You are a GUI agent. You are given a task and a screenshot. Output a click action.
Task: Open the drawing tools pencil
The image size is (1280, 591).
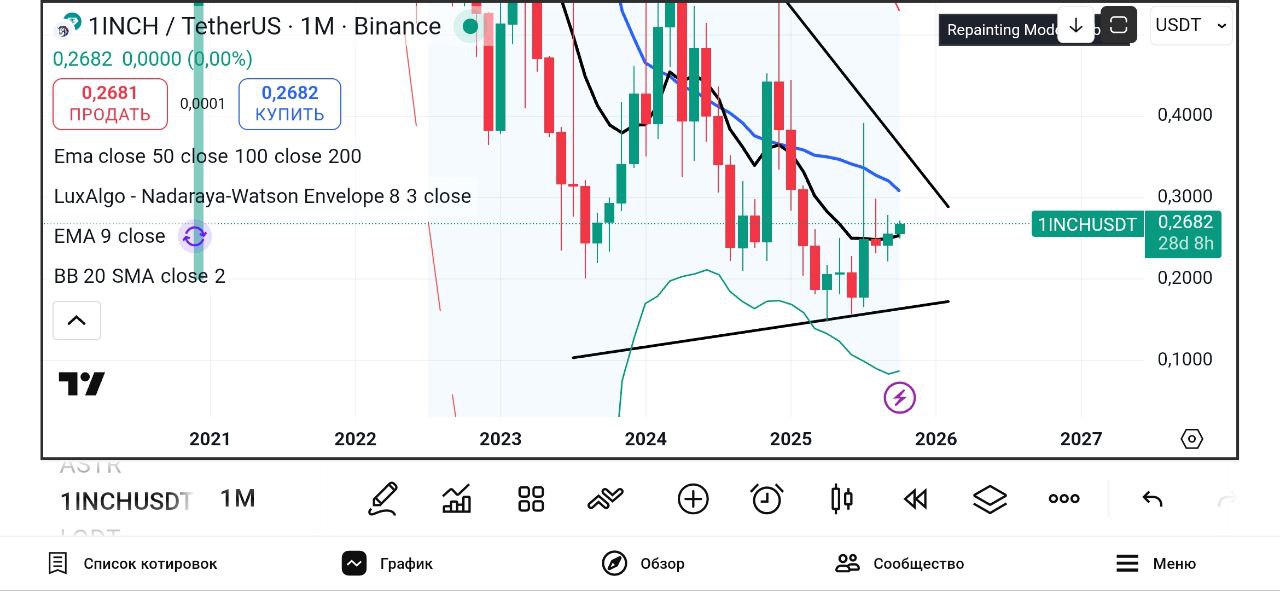[383, 499]
